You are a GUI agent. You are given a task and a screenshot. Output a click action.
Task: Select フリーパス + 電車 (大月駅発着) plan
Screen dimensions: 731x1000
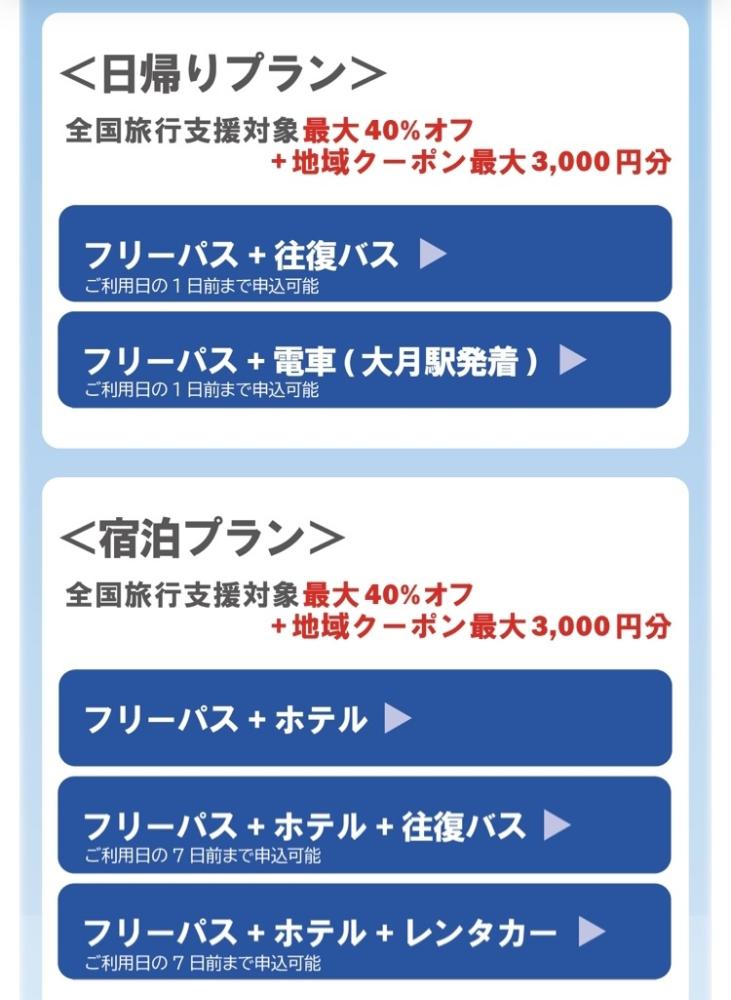(364, 360)
